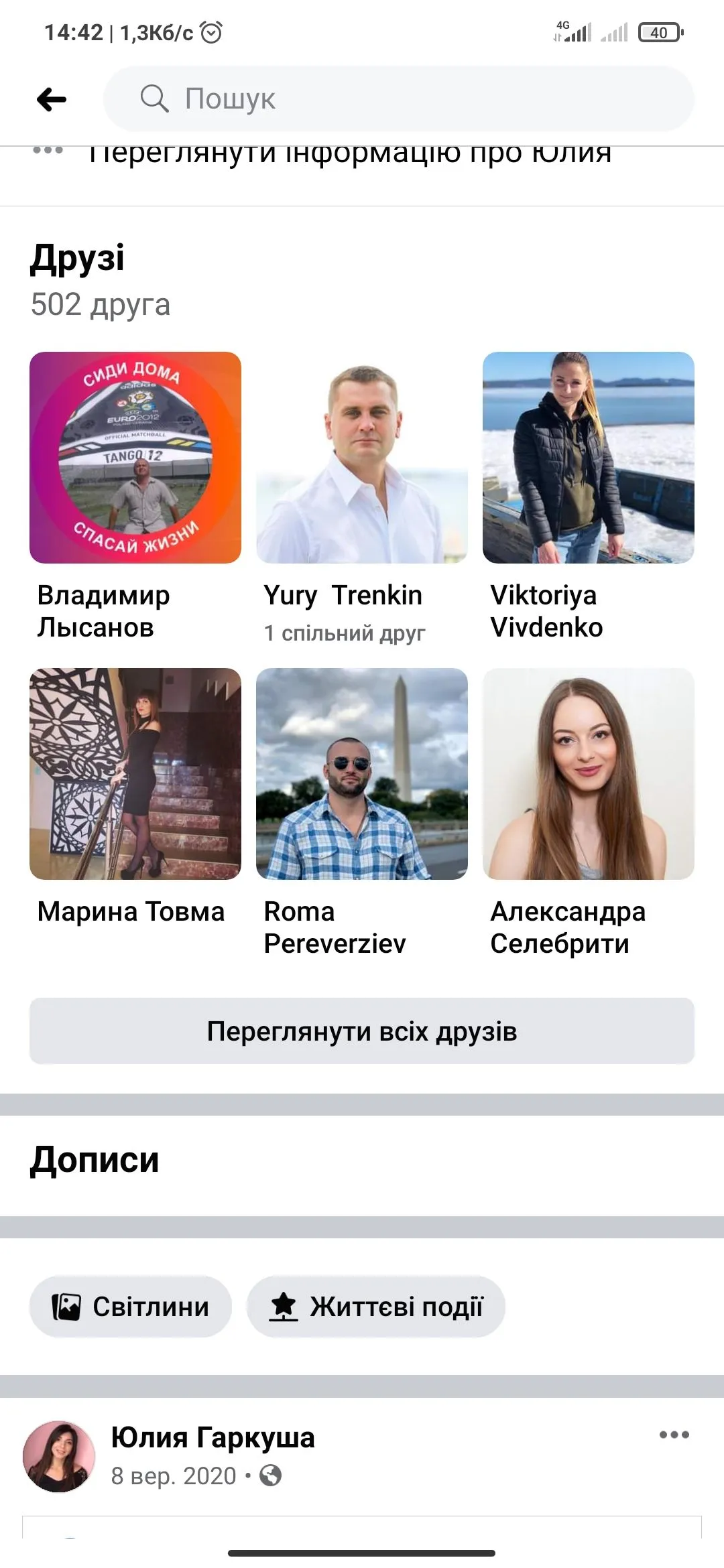Open the Допиcи section header
Viewport: 724px width, 1568px height.
point(95,1158)
